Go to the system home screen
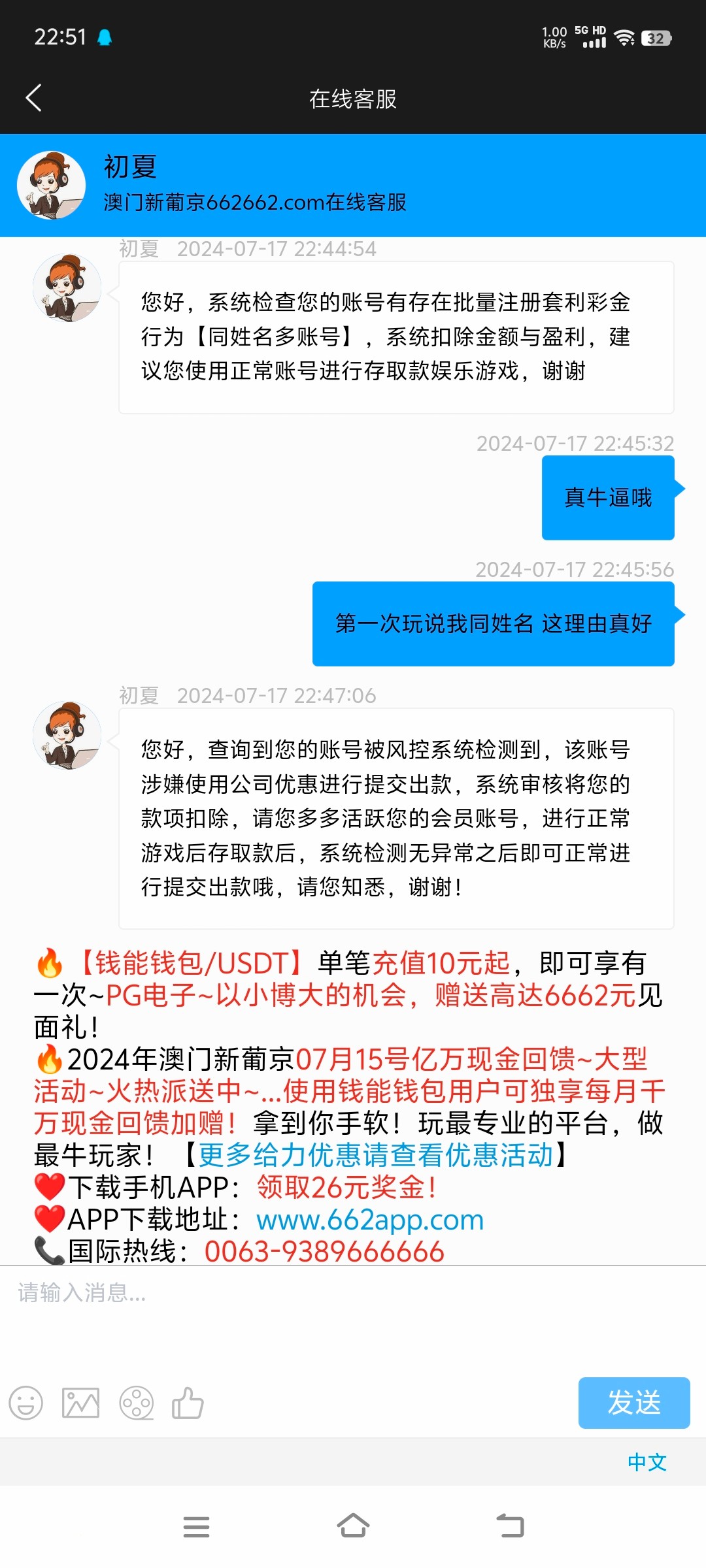Viewport: 706px width, 1568px height. [353, 1526]
